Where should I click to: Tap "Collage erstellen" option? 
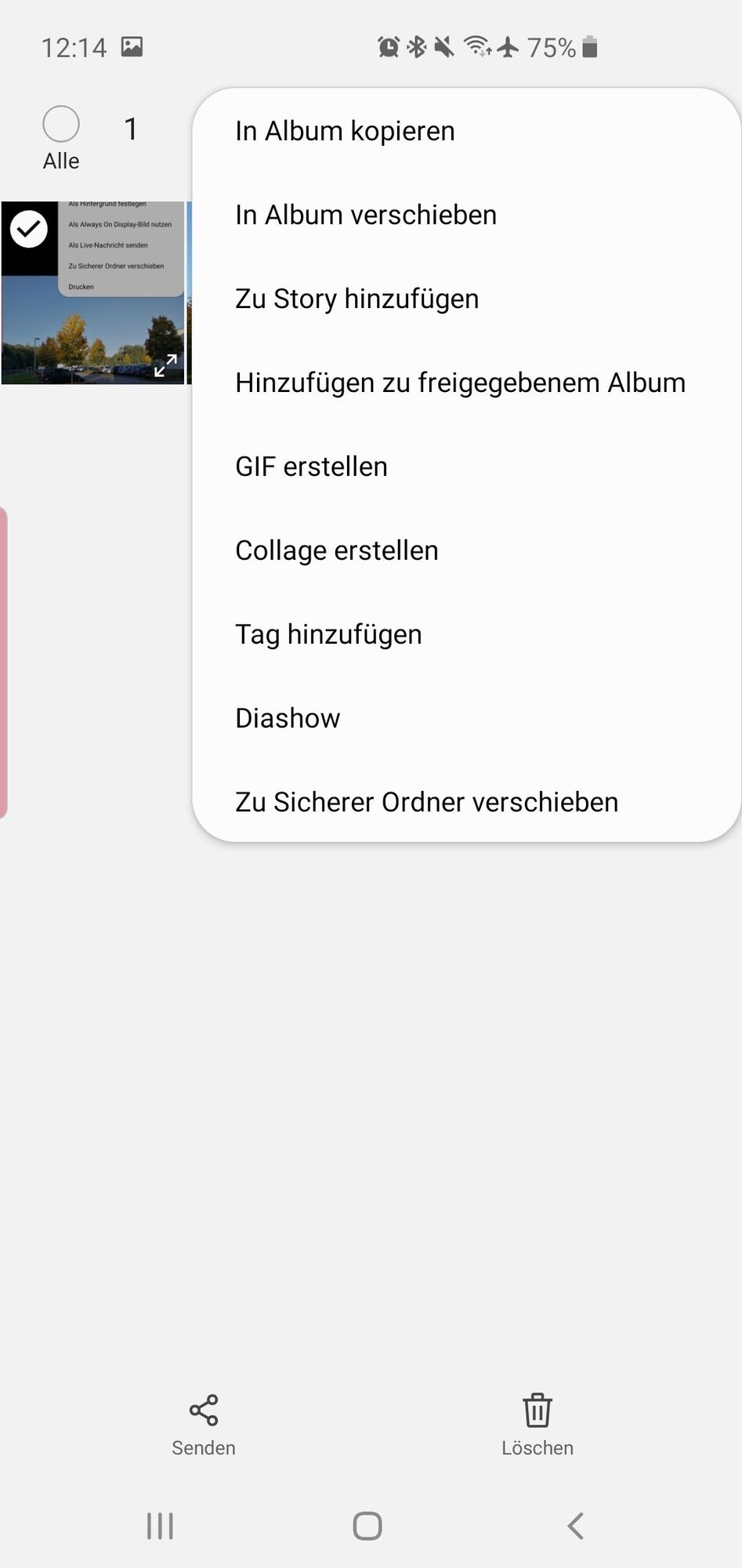point(336,550)
